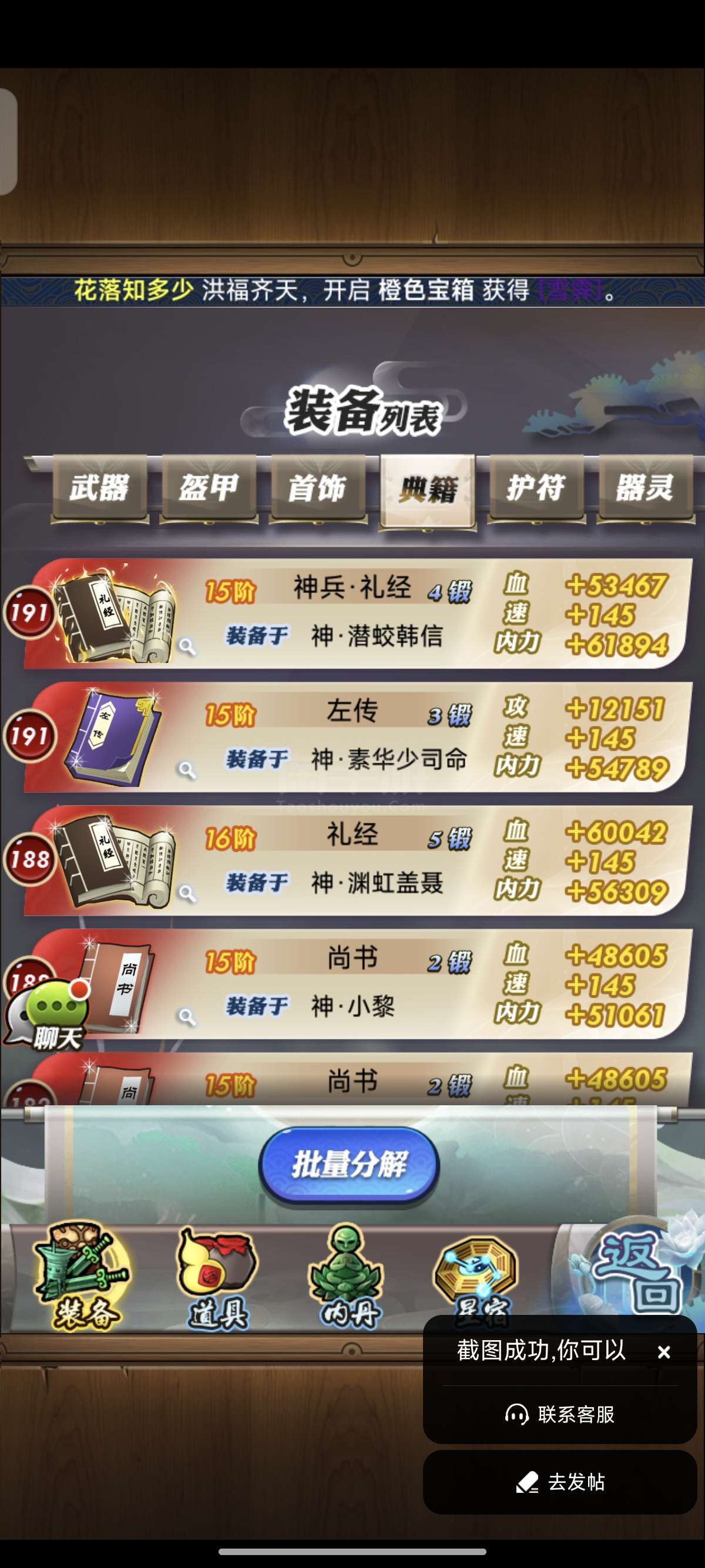Go to the 道具 section
The height and width of the screenshot is (1568, 705).
(217, 1278)
